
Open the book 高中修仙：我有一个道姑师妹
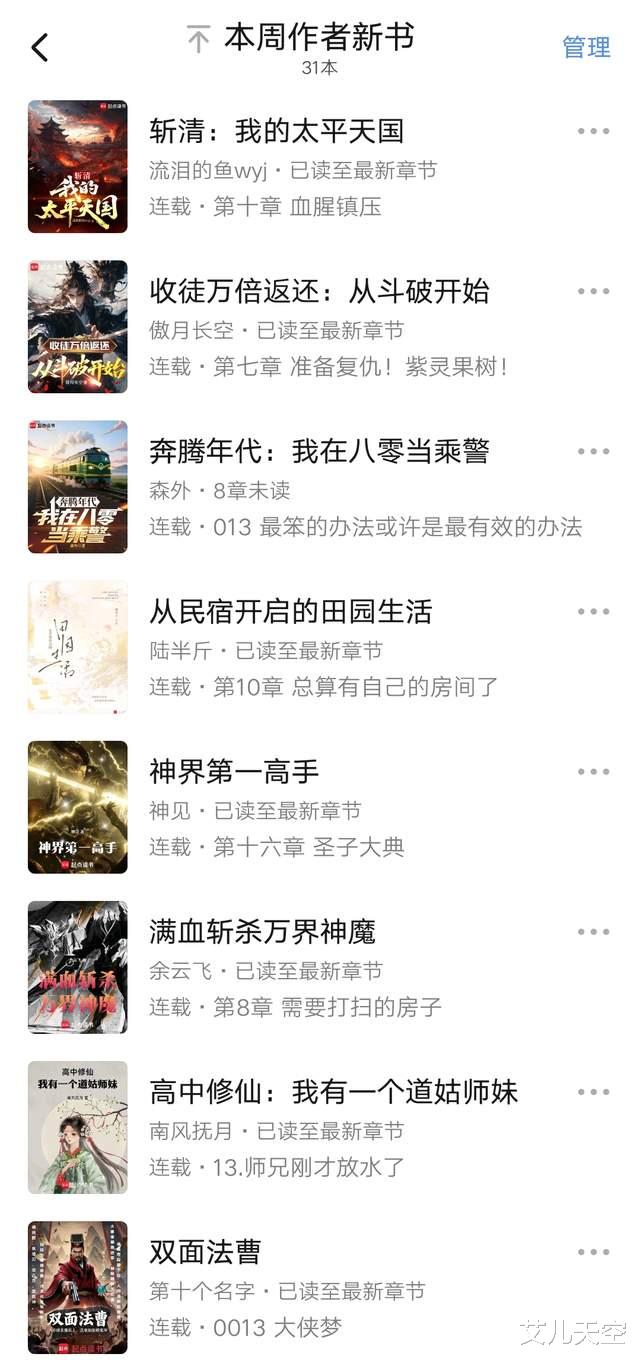pos(333,1091)
